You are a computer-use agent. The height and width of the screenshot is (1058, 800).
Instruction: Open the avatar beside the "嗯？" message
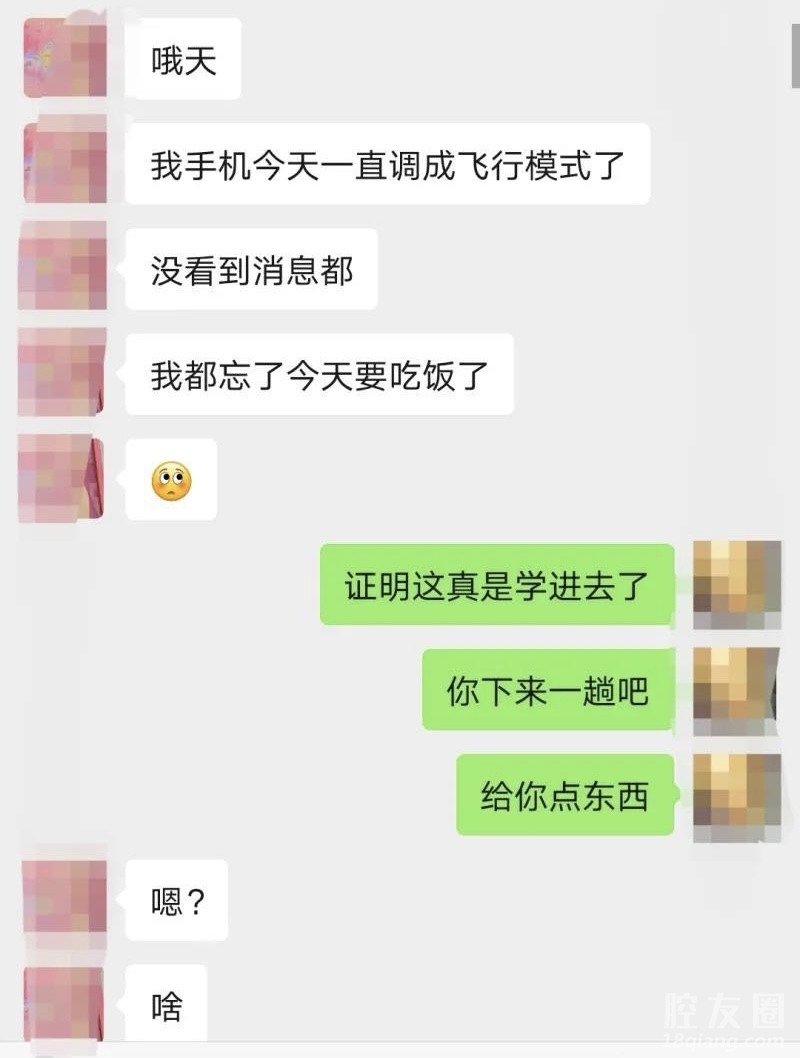[x=64, y=902]
